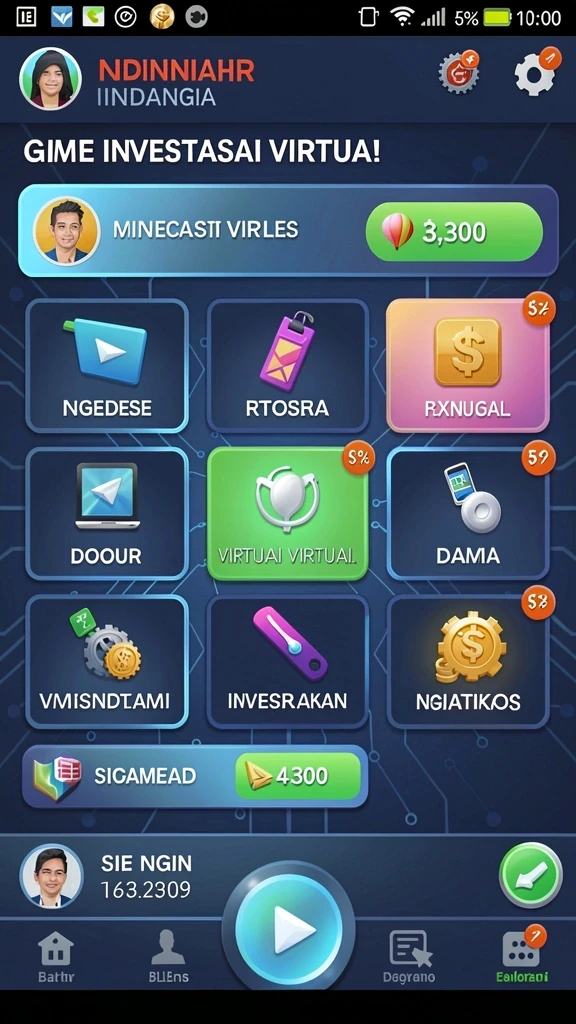
Task: Select the green VIRTUAI VIRTUAL tile
Action: point(287,513)
